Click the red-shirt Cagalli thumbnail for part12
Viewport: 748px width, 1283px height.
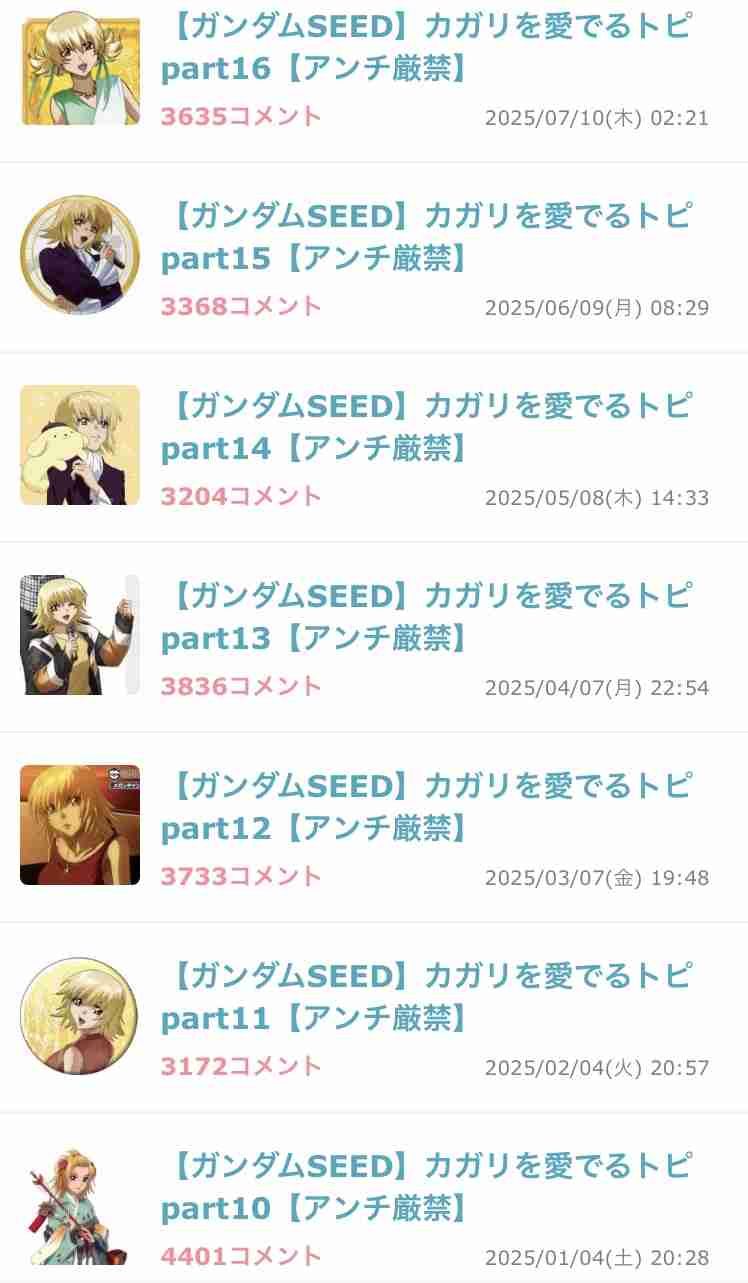[x=79, y=824]
